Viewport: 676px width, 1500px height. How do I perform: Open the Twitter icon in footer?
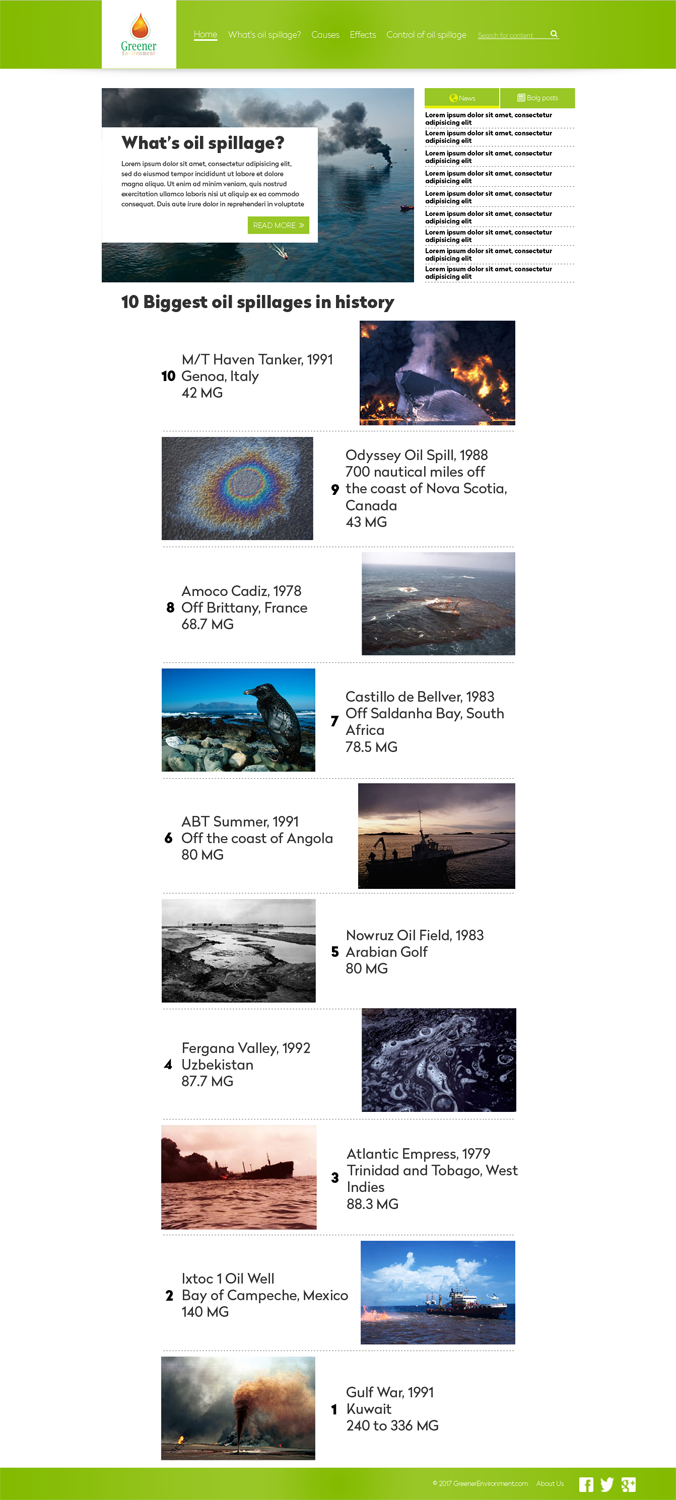tap(607, 1484)
